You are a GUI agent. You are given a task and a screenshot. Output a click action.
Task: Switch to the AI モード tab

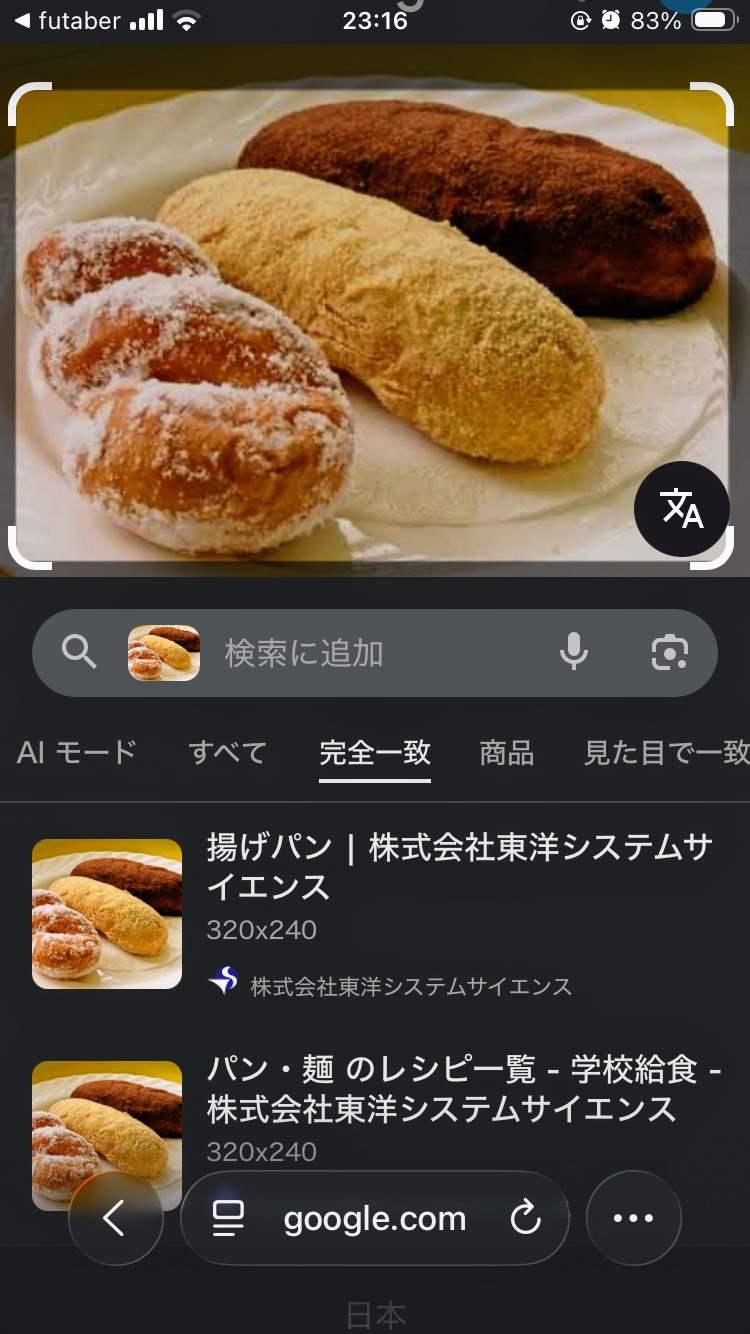coord(76,752)
